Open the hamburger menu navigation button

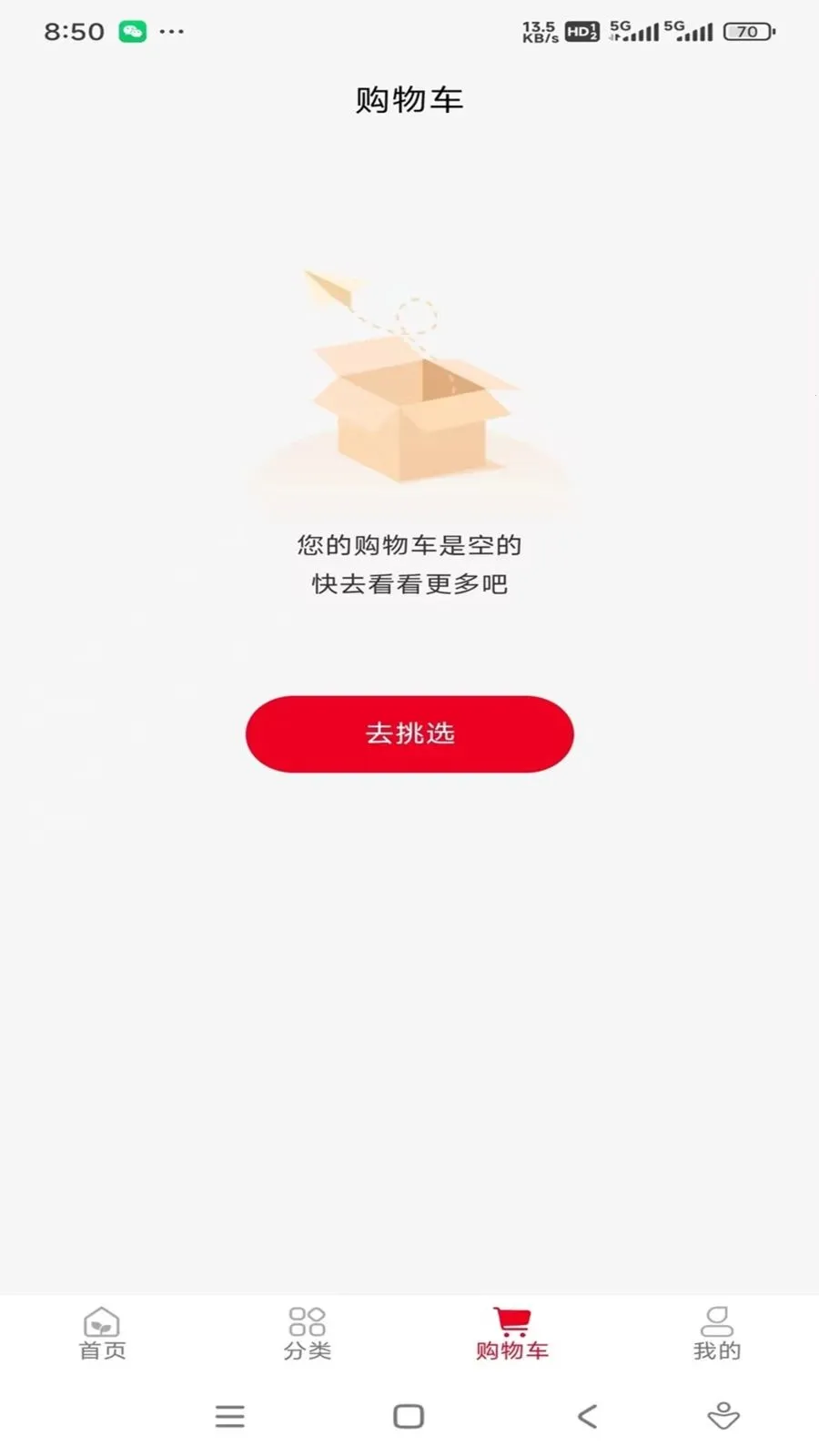(230, 1416)
